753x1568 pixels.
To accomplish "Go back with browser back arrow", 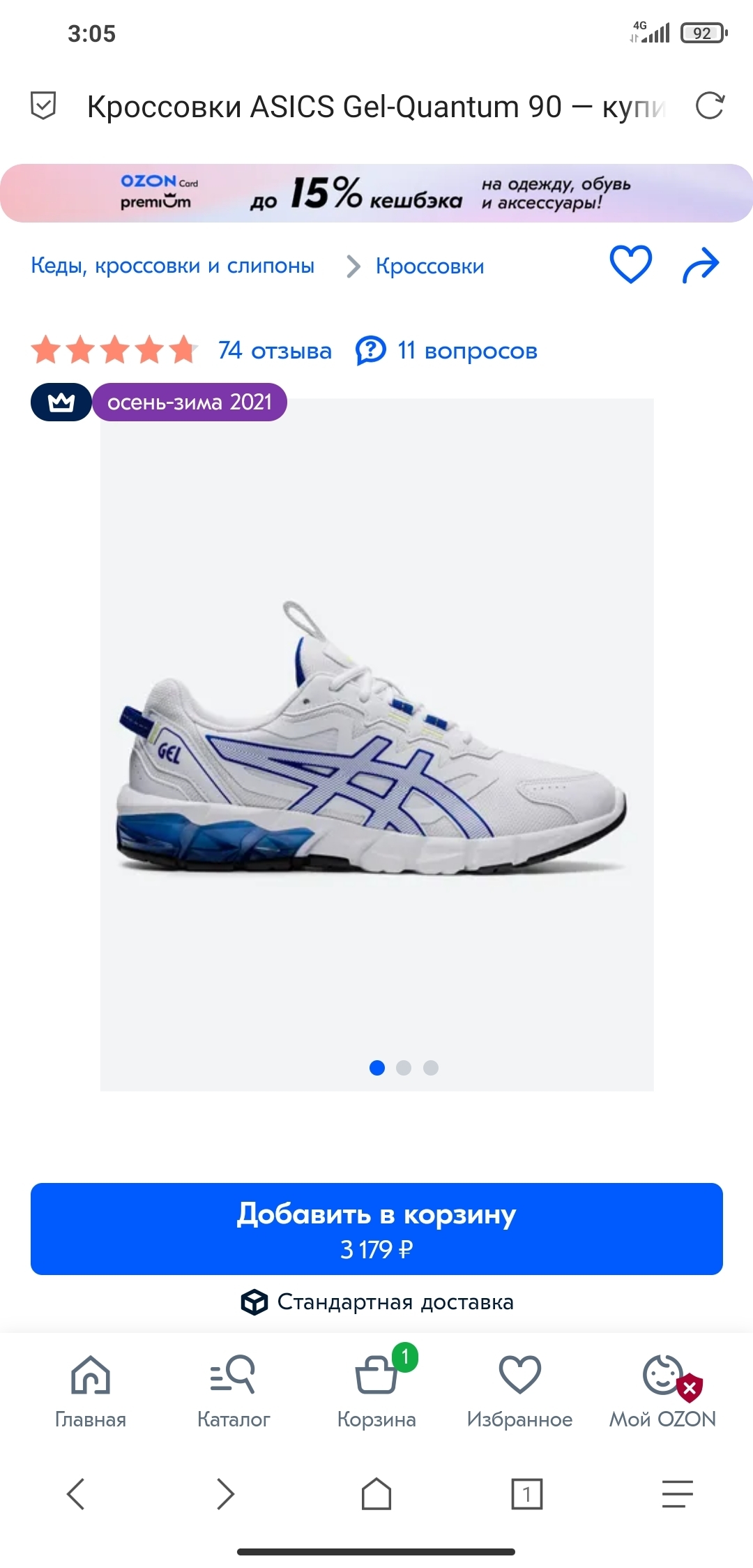I will (x=76, y=1494).
